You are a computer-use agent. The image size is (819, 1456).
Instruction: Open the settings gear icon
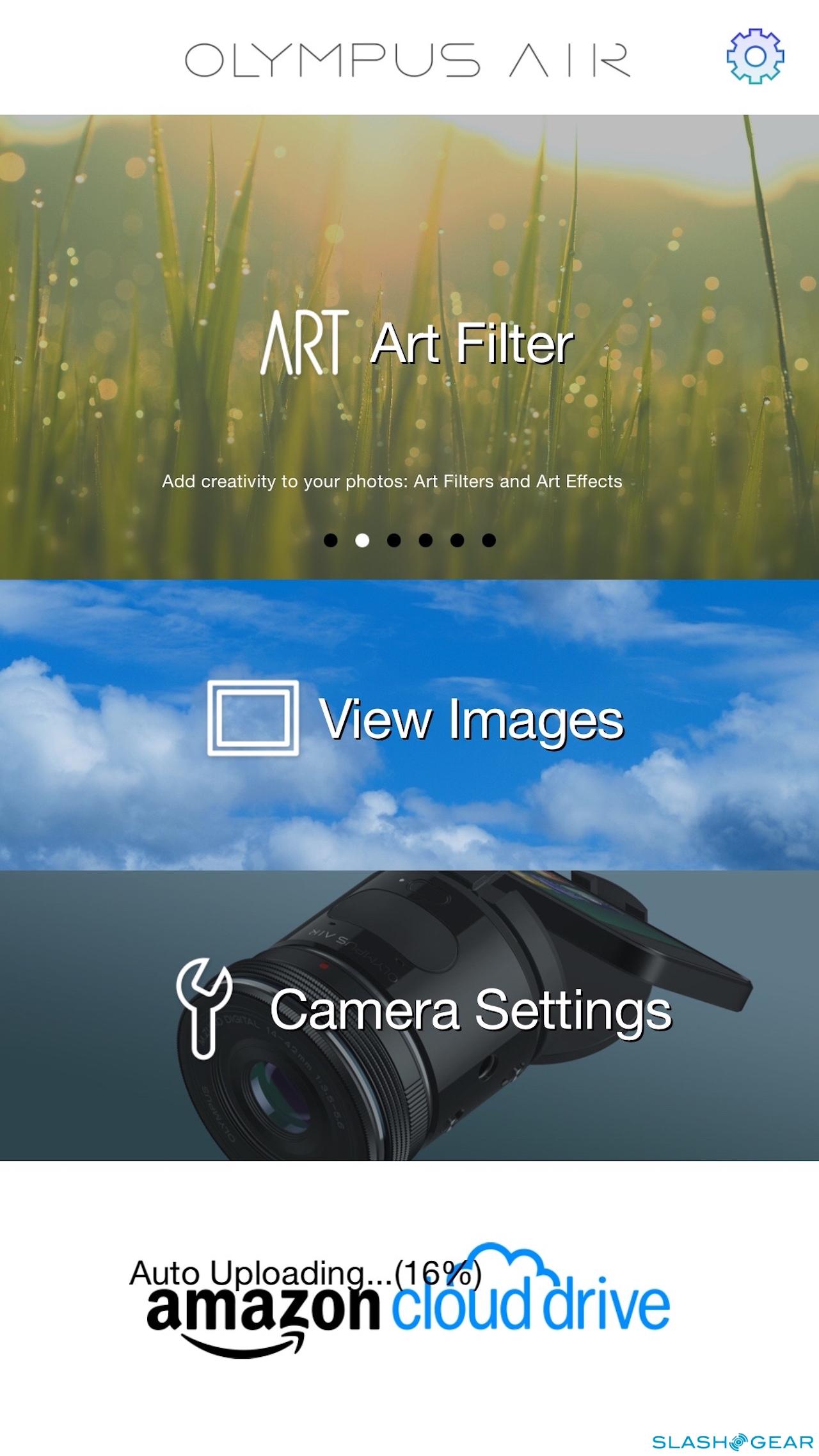pos(755,56)
